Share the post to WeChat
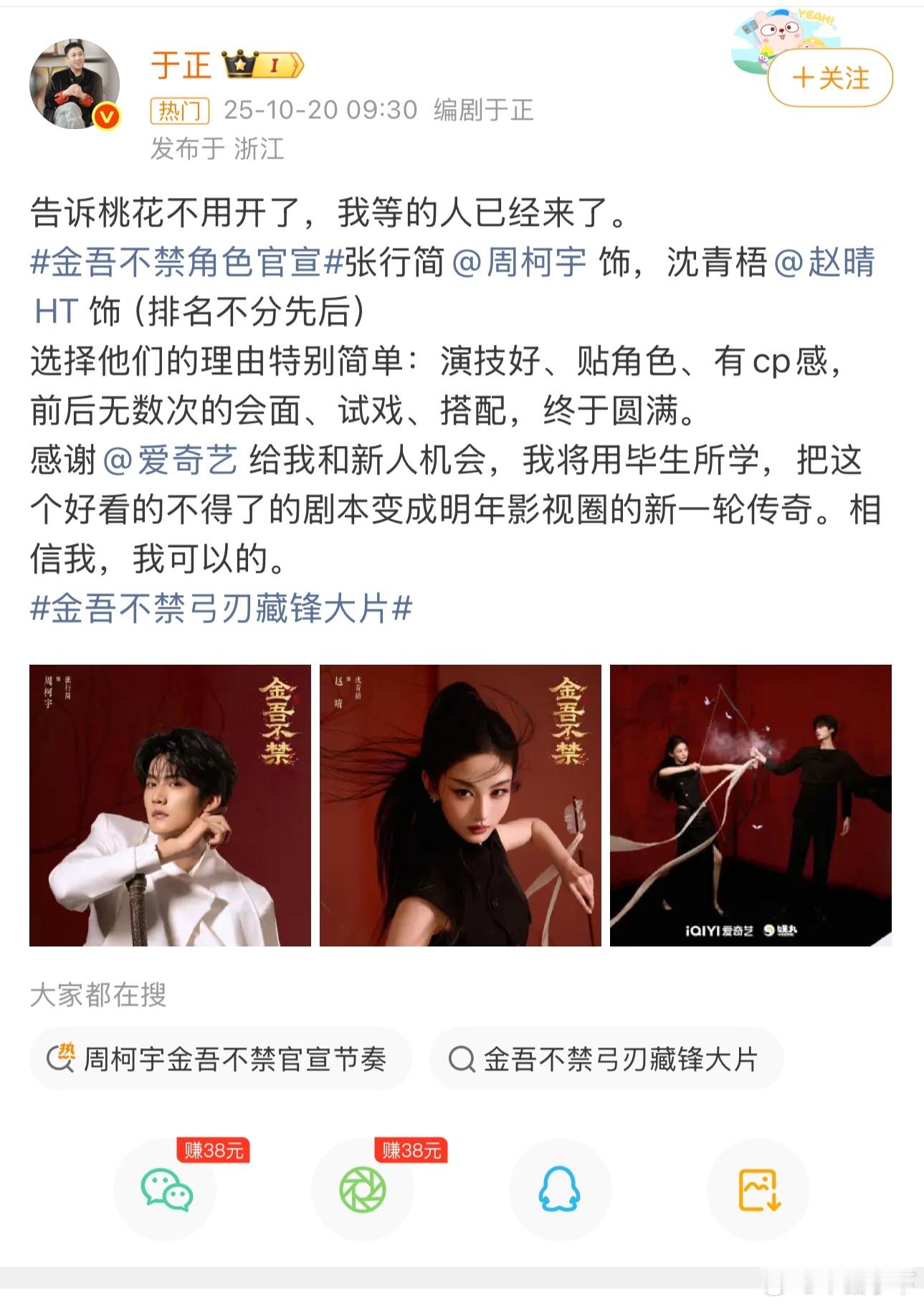 click(166, 1190)
